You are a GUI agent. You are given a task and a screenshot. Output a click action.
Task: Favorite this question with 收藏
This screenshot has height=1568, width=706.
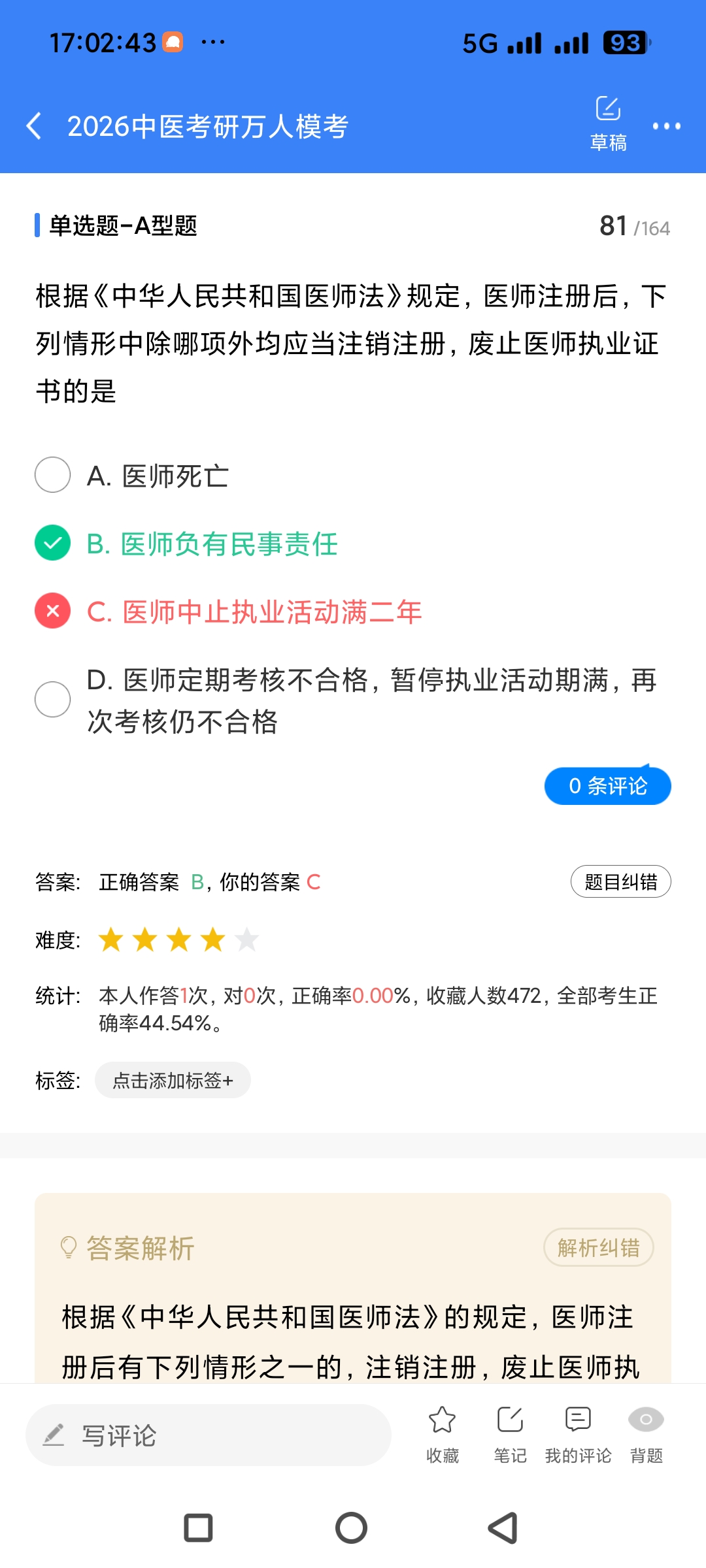pos(443,1433)
